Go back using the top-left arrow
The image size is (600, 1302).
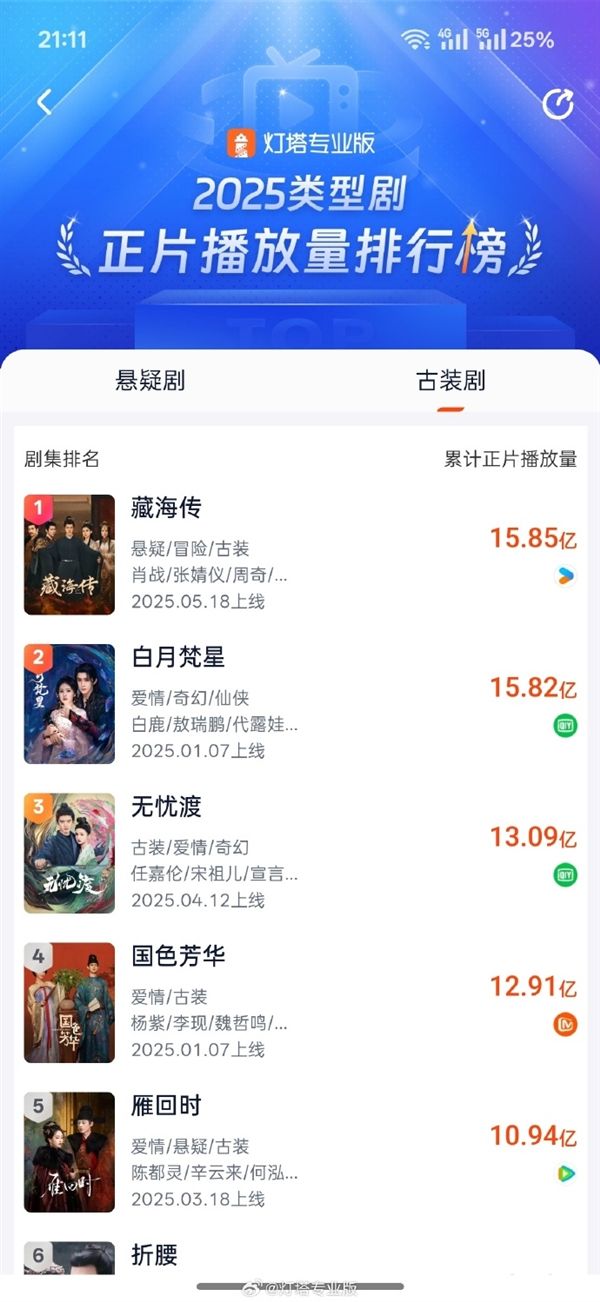pos(44,102)
